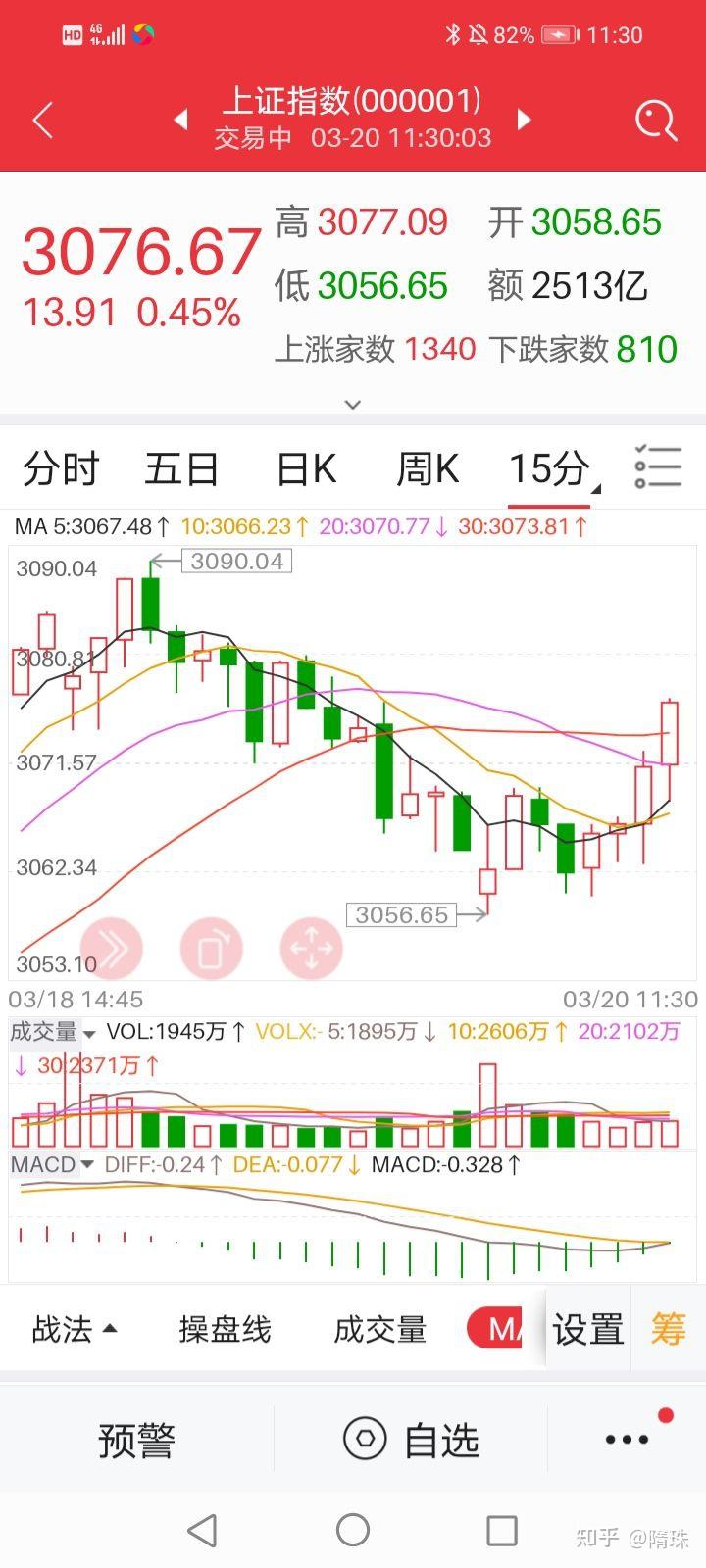Open 设置 for indicators

(x=587, y=1330)
